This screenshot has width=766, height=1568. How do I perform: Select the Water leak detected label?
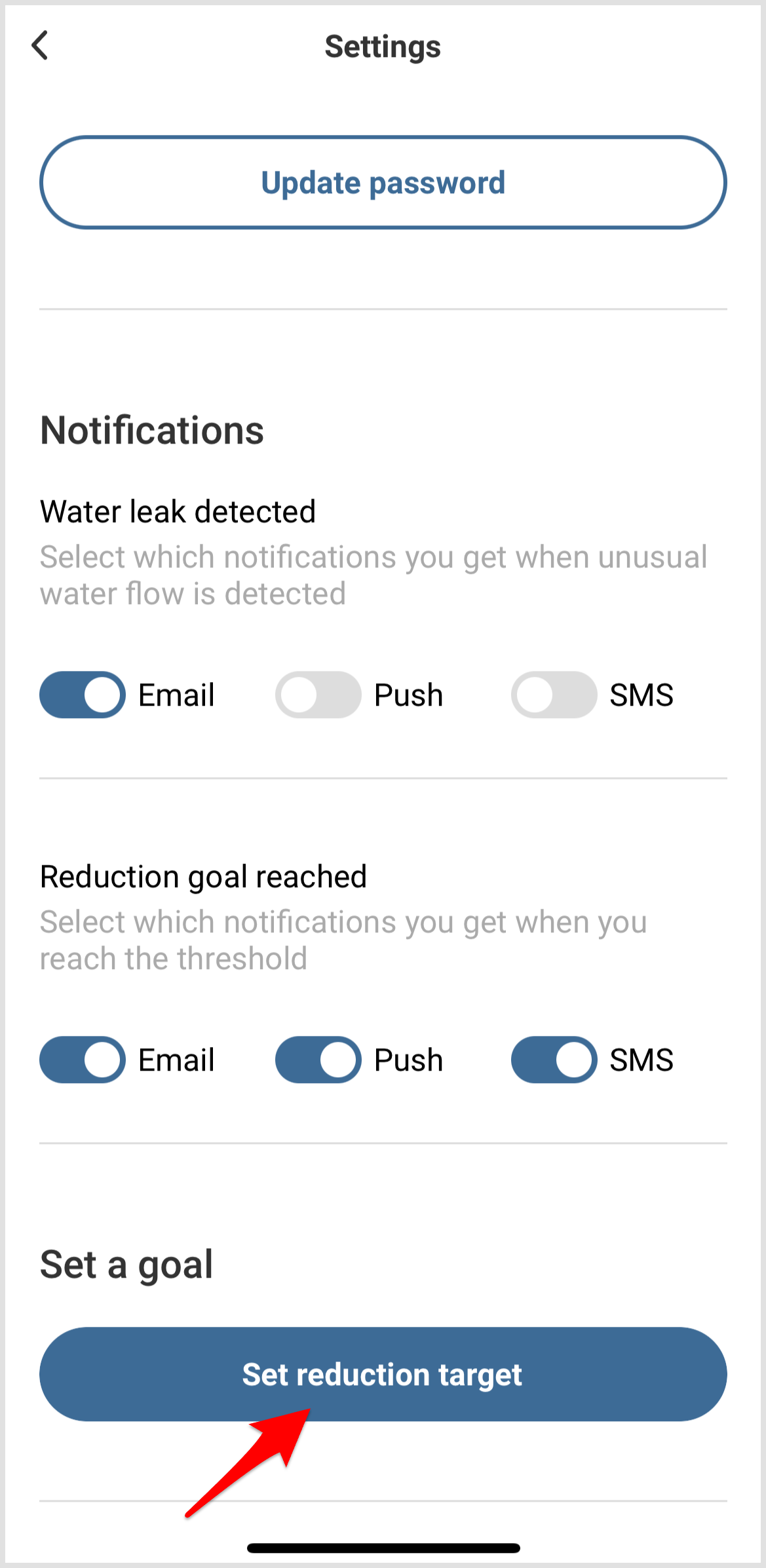[178, 512]
